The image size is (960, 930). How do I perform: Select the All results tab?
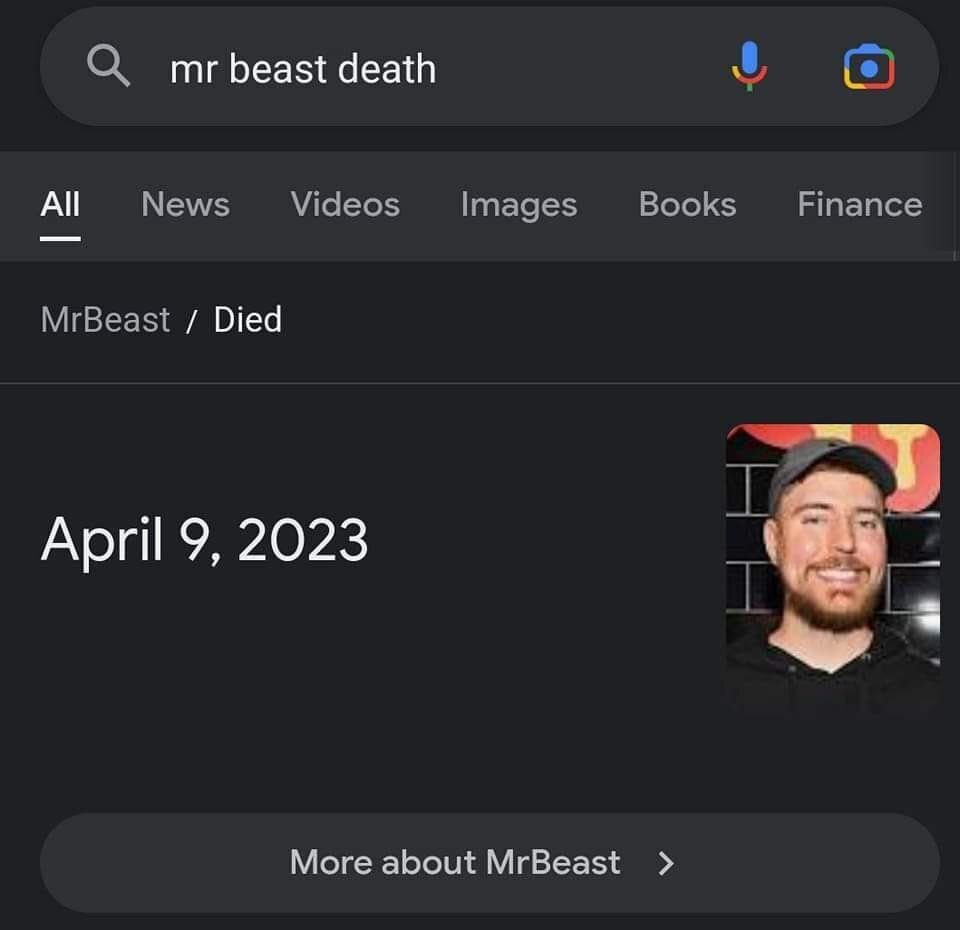click(x=60, y=204)
